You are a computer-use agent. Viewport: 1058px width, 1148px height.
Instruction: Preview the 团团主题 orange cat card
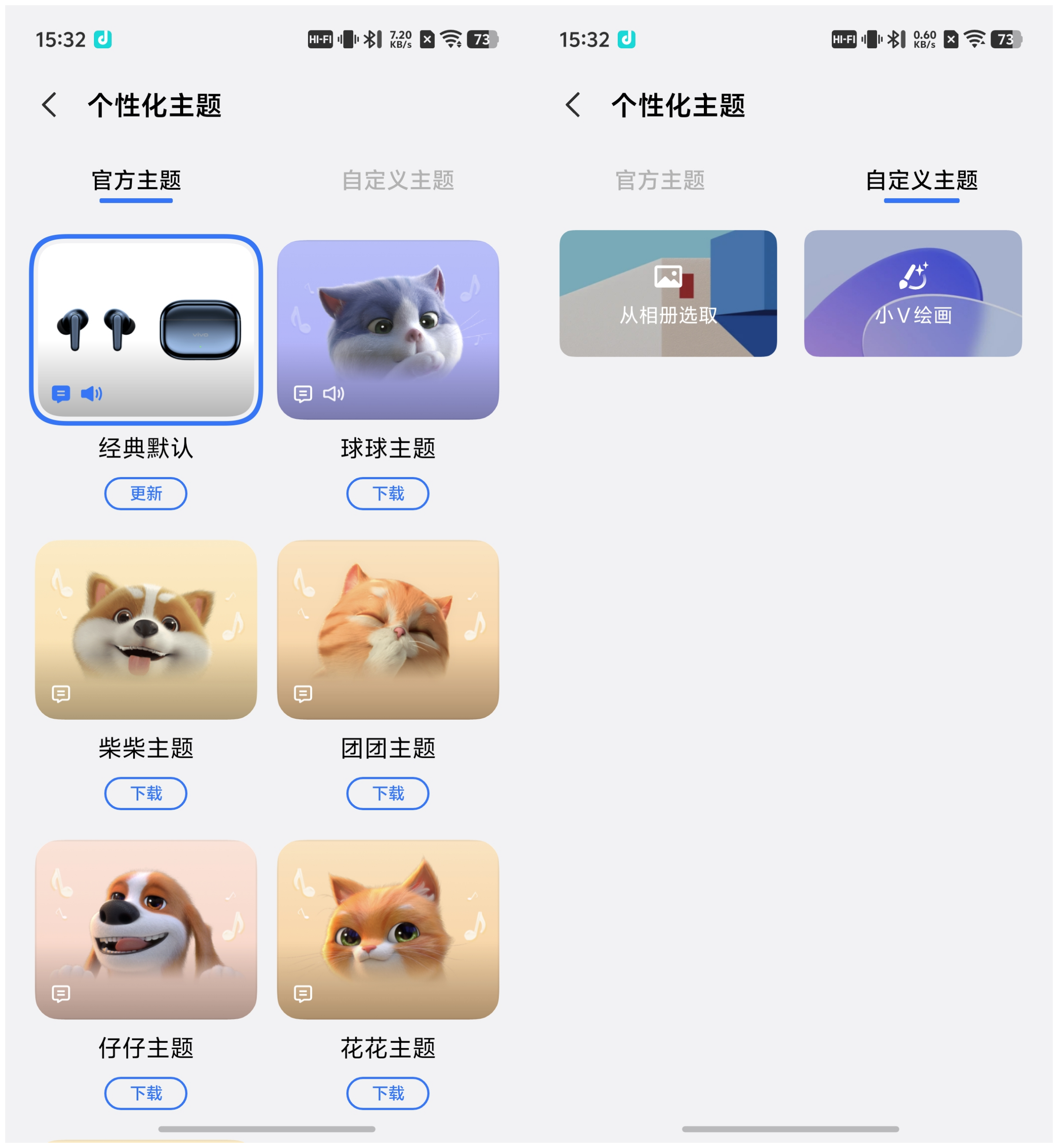point(388,630)
